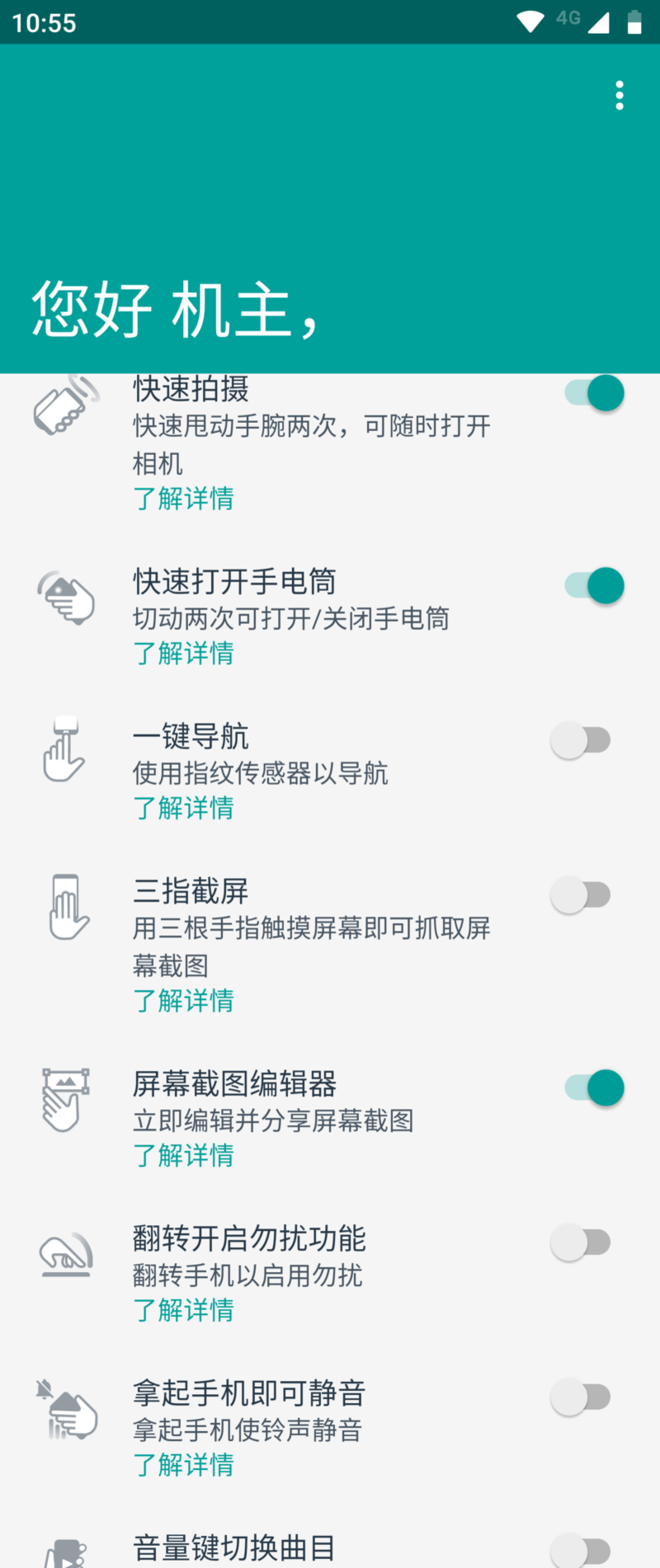View 了解详情 for 拿起手机即可静音

point(183,1465)
